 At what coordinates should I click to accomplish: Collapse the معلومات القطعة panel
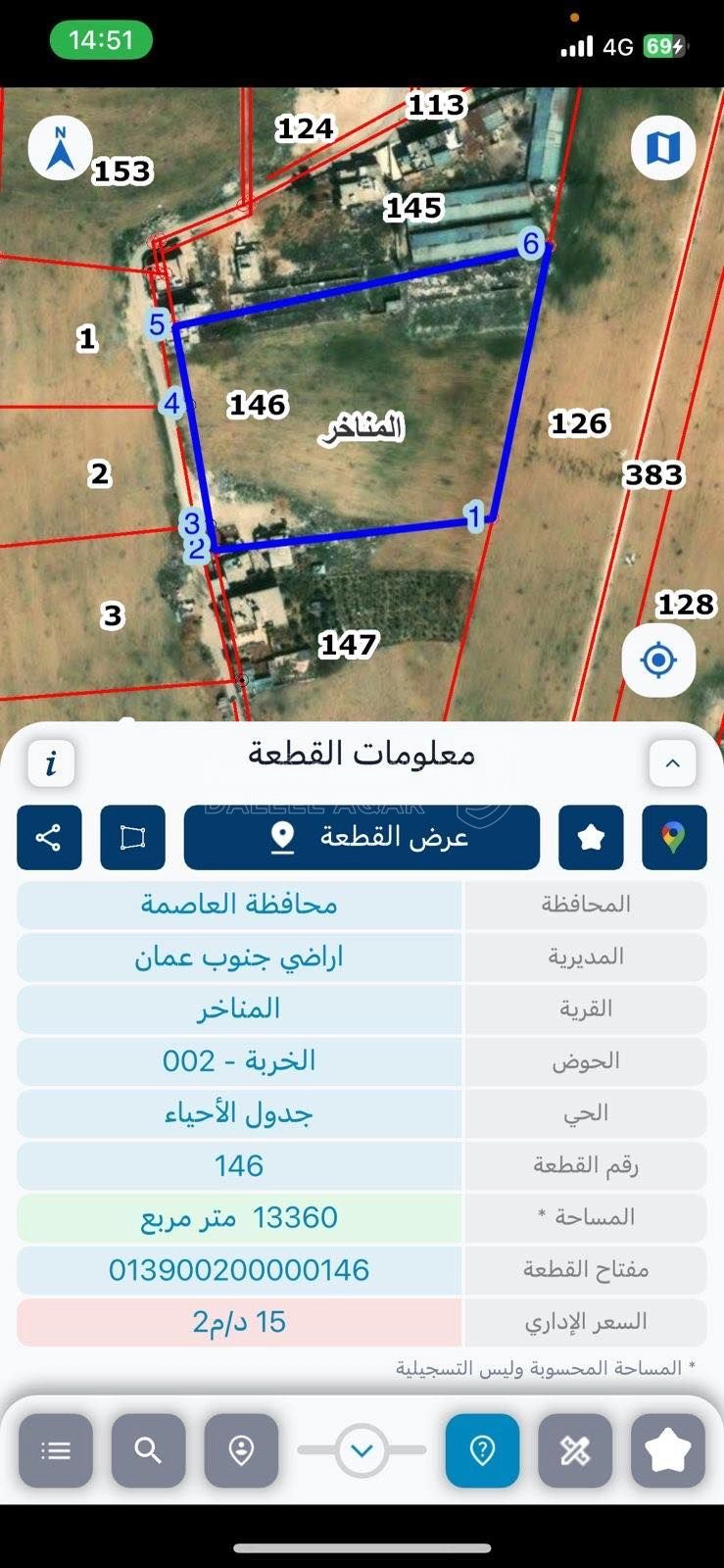click(672, 762)
